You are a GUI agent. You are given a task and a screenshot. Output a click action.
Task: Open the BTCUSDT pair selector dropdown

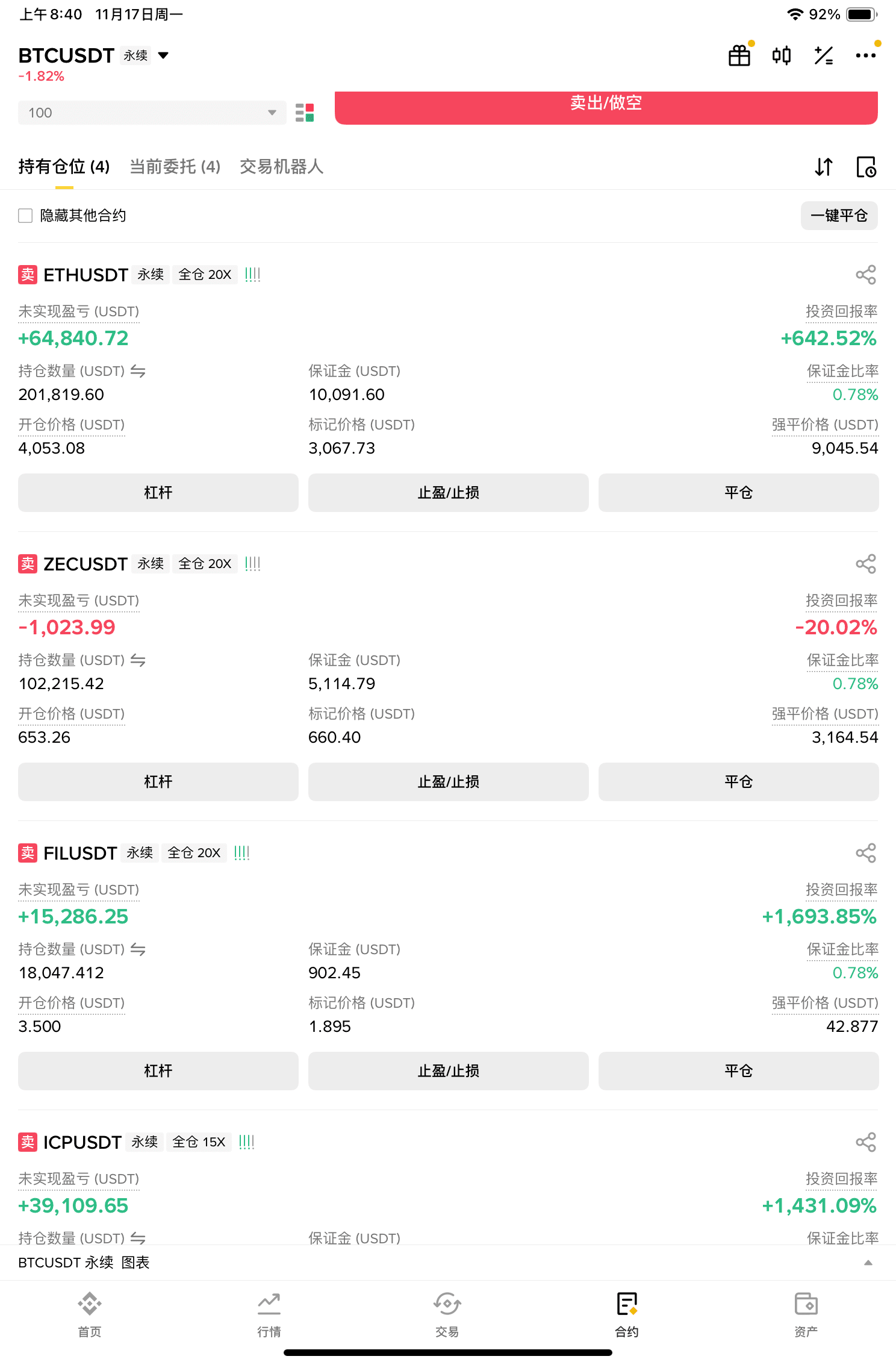163,56
